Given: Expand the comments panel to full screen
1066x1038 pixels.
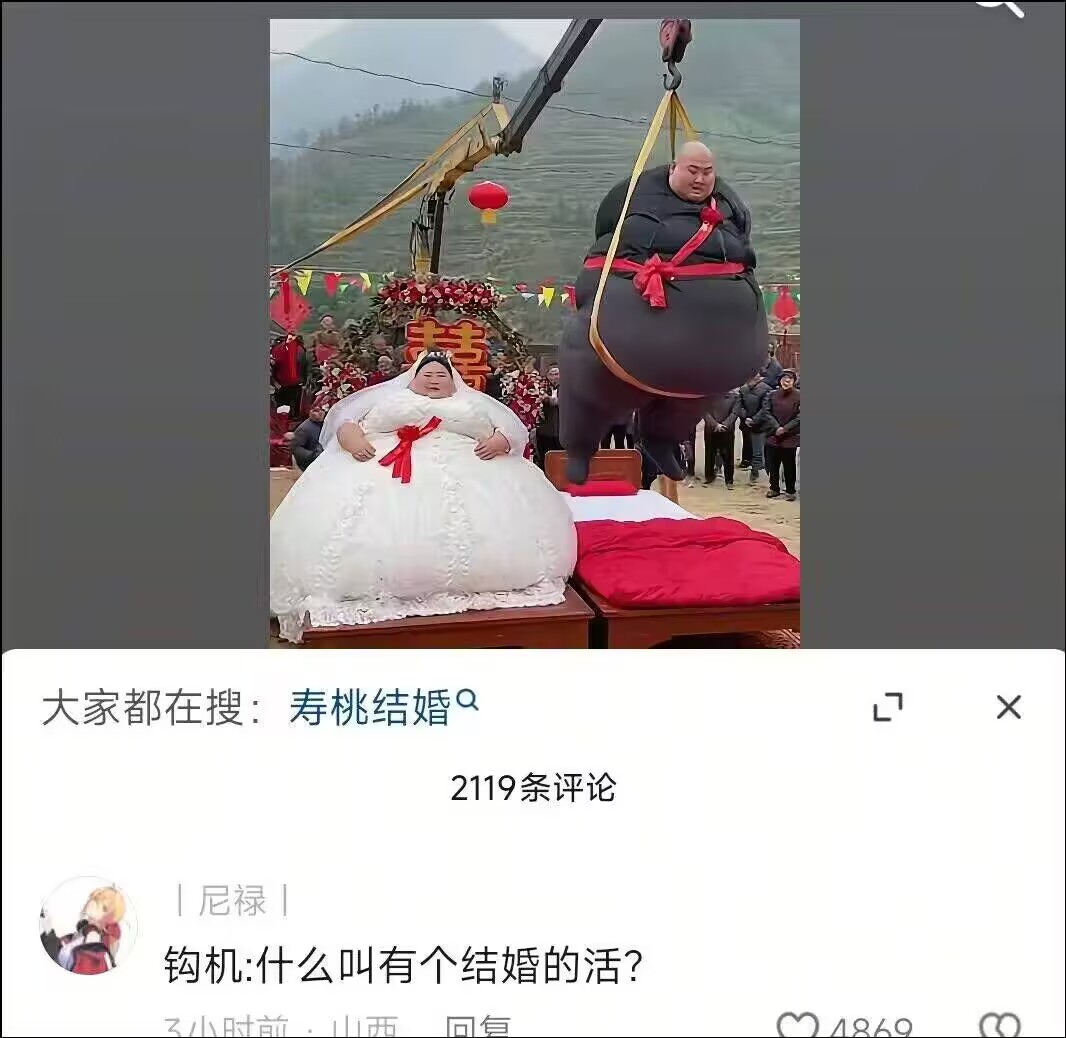Looking at the screenshot, I should [887, 707].
